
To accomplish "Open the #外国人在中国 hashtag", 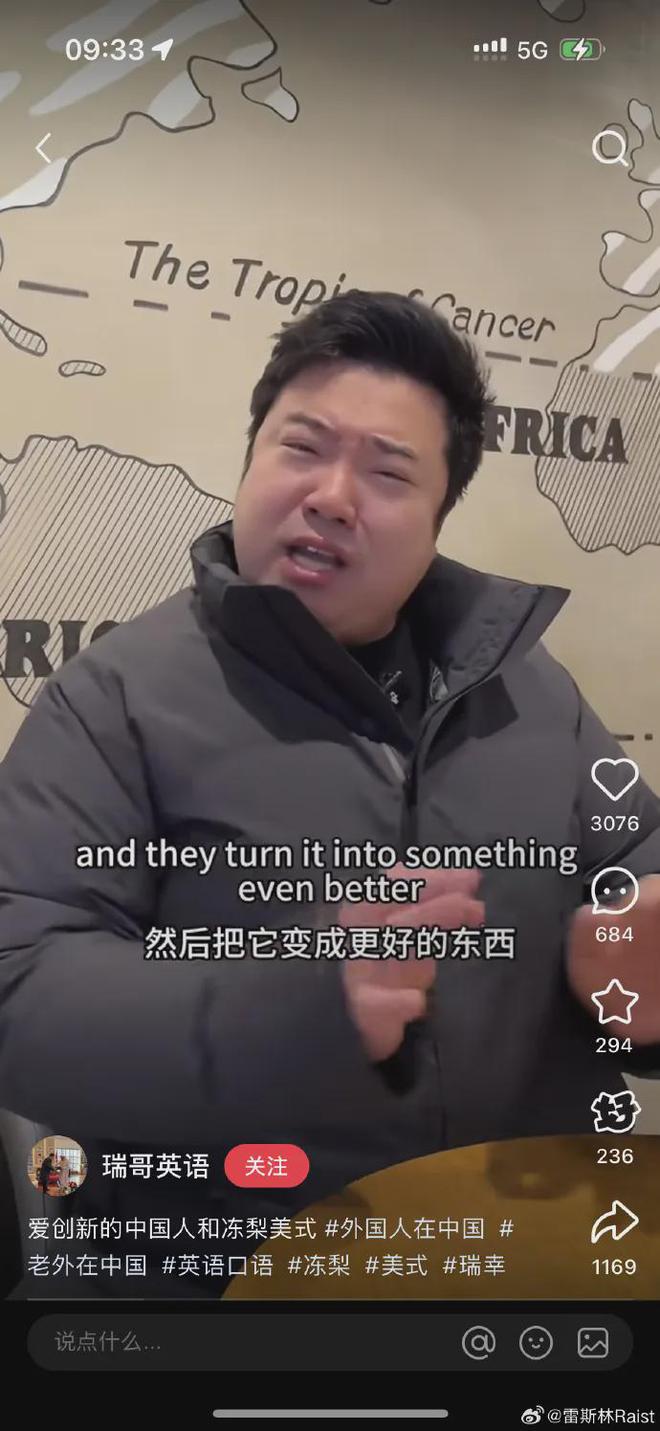I will click(404, 1228).
